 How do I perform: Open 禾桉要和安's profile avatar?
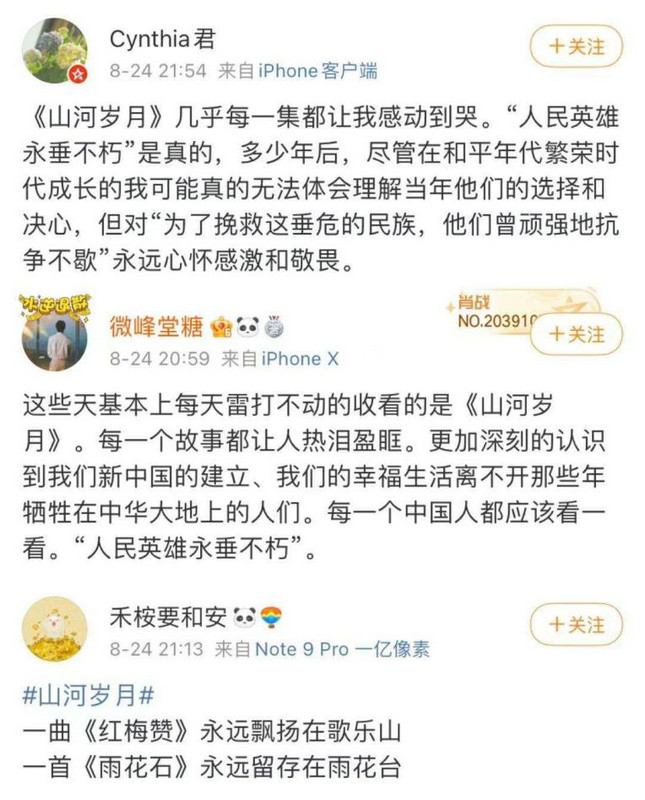[x=55, y=628]
